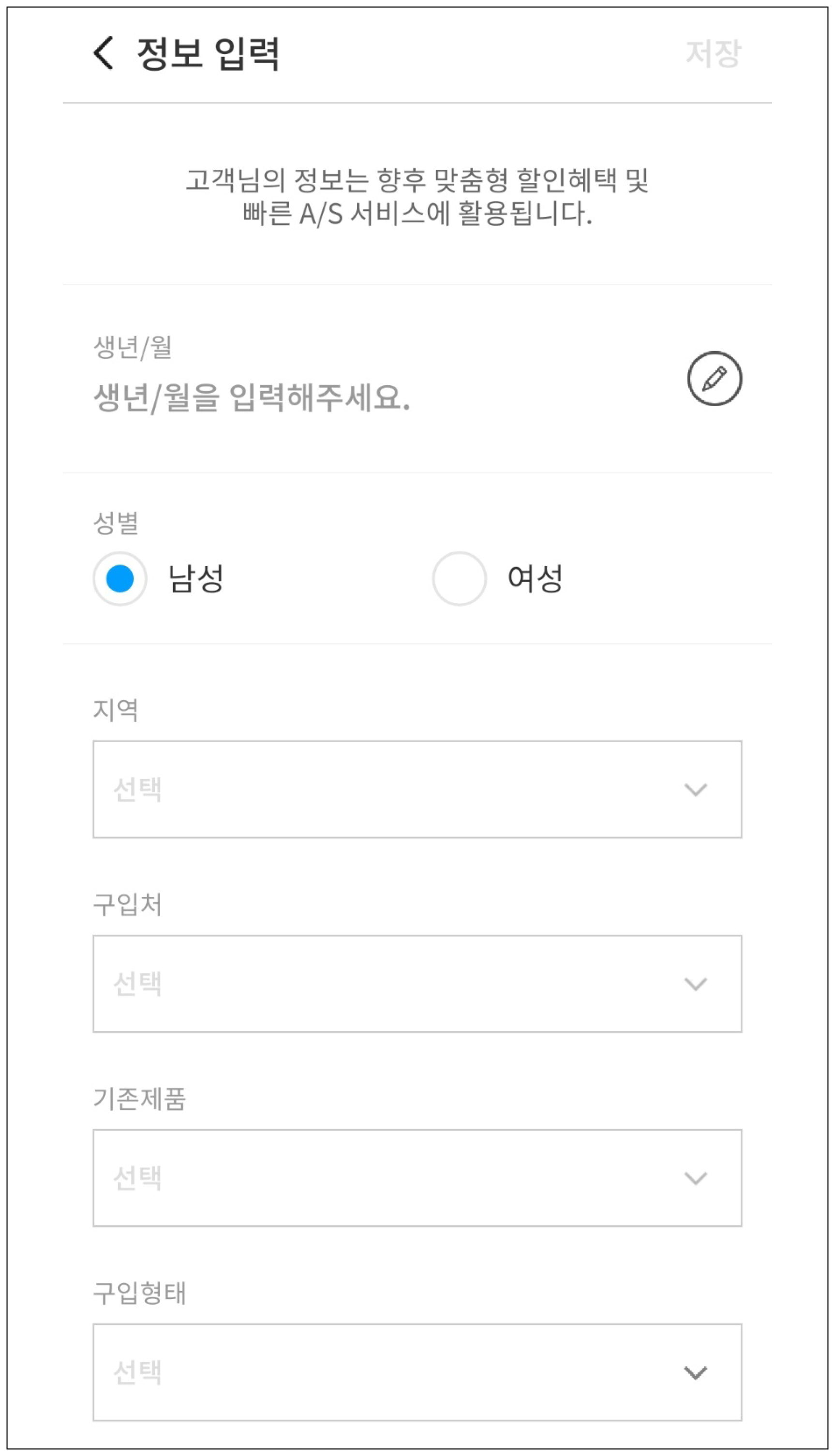The image size is (835, 1456).
Task: Edit 생년/월 with the pencil icon
Action: [714, 378]
